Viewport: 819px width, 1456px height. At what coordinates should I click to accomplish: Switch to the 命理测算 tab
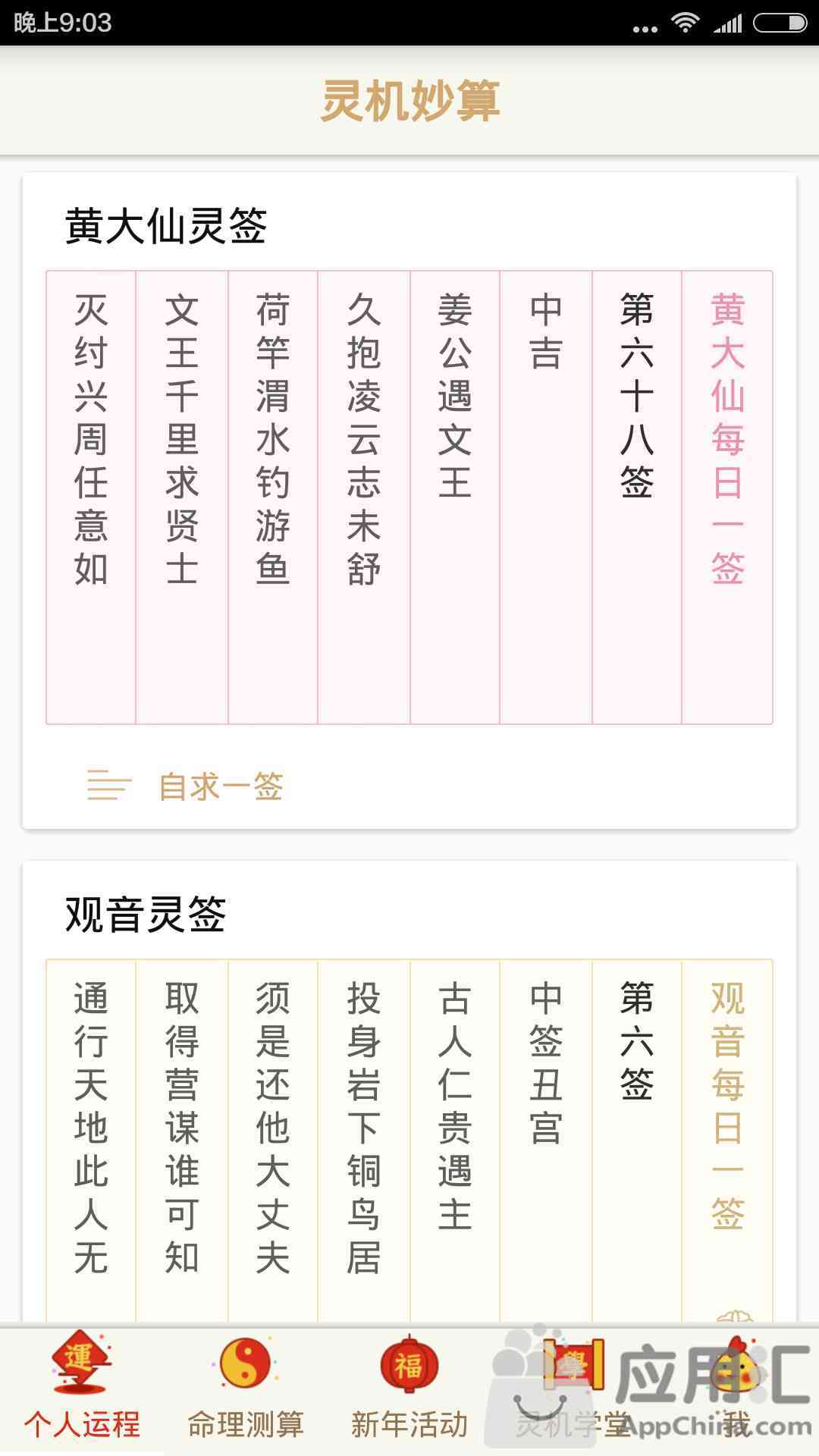coord(246,1391)
